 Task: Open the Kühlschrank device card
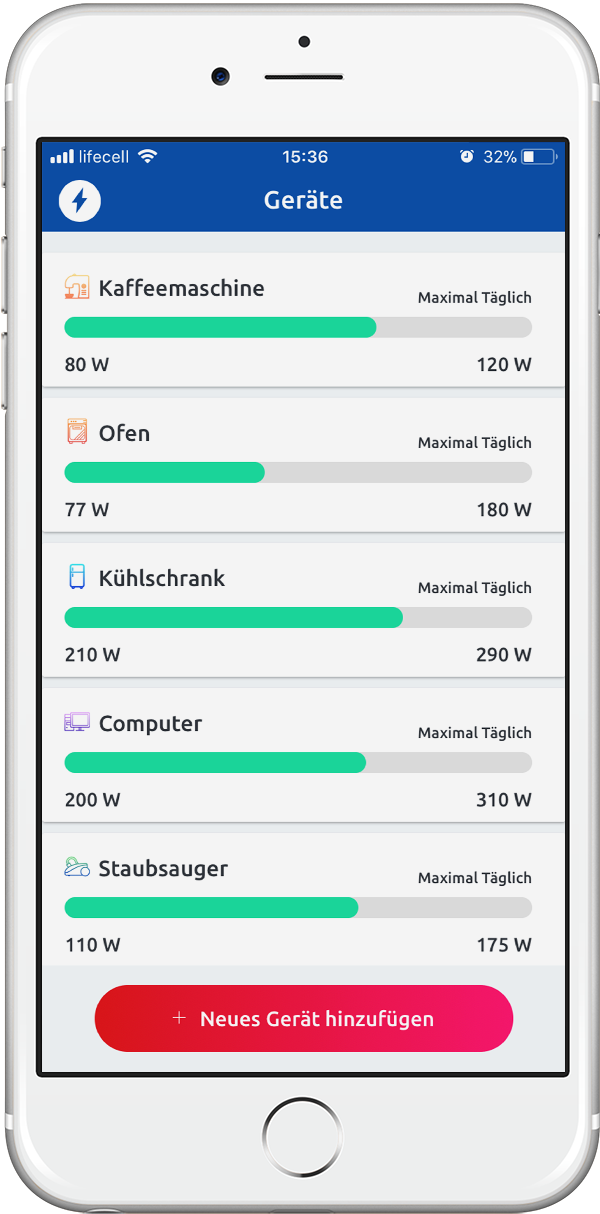(303, 609)
